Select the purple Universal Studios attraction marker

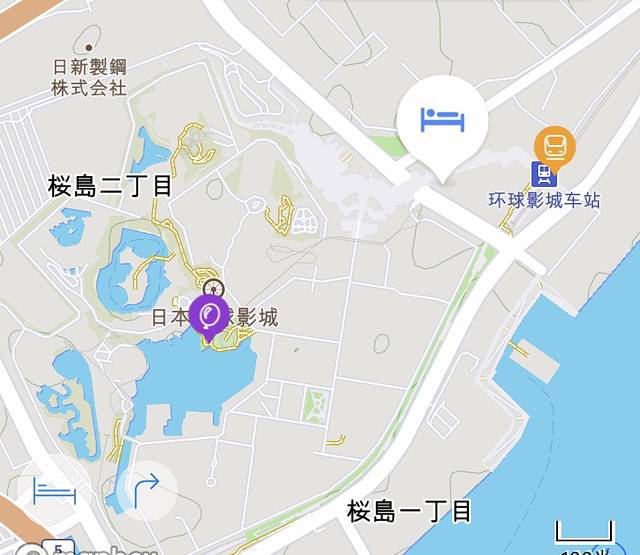[x=209, y=318]
